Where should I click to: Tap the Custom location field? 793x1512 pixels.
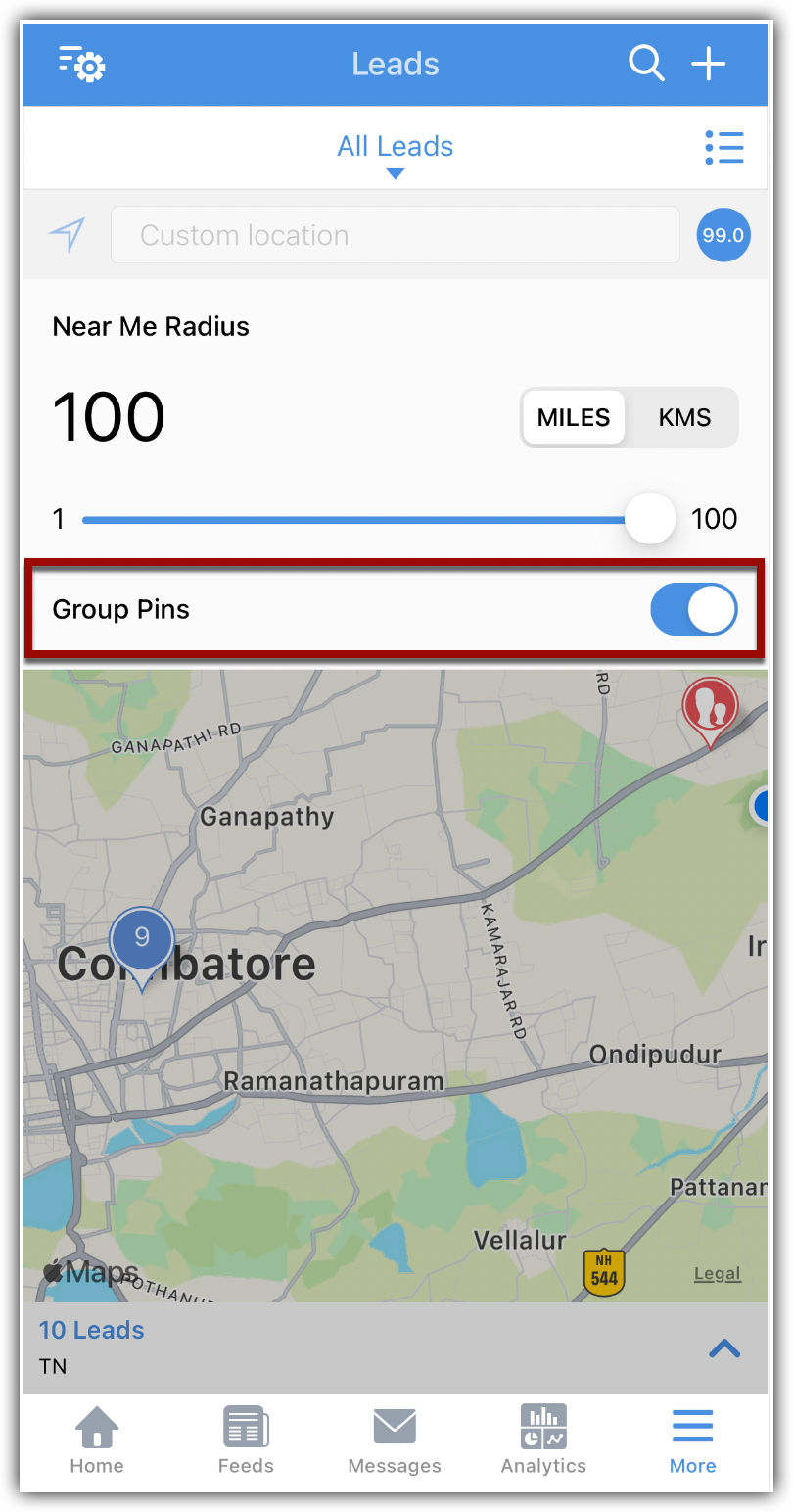point(396,235)
